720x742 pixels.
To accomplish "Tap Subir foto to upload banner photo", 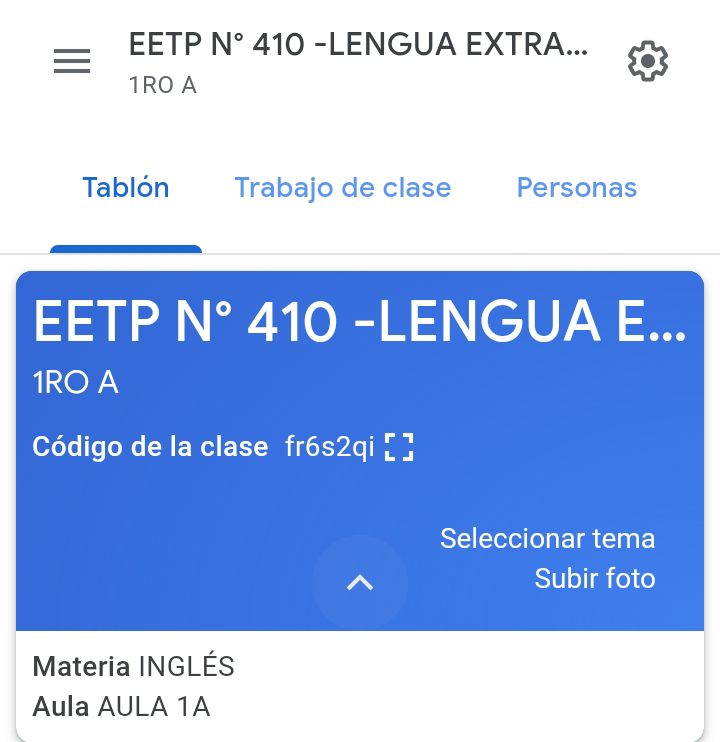I will [x=594, y=579].
